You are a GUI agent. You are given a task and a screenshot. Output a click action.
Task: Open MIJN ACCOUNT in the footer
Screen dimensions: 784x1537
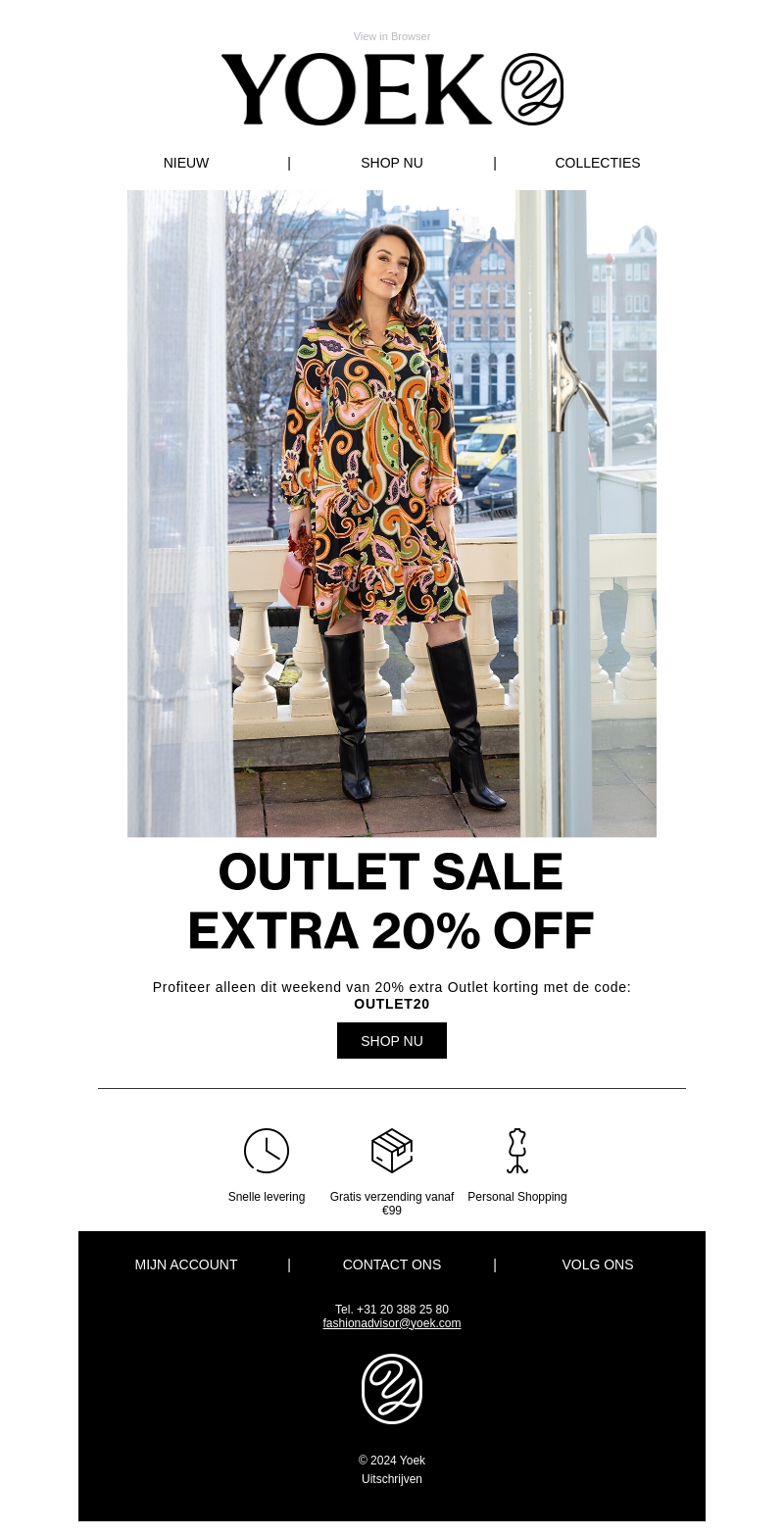186,1264
